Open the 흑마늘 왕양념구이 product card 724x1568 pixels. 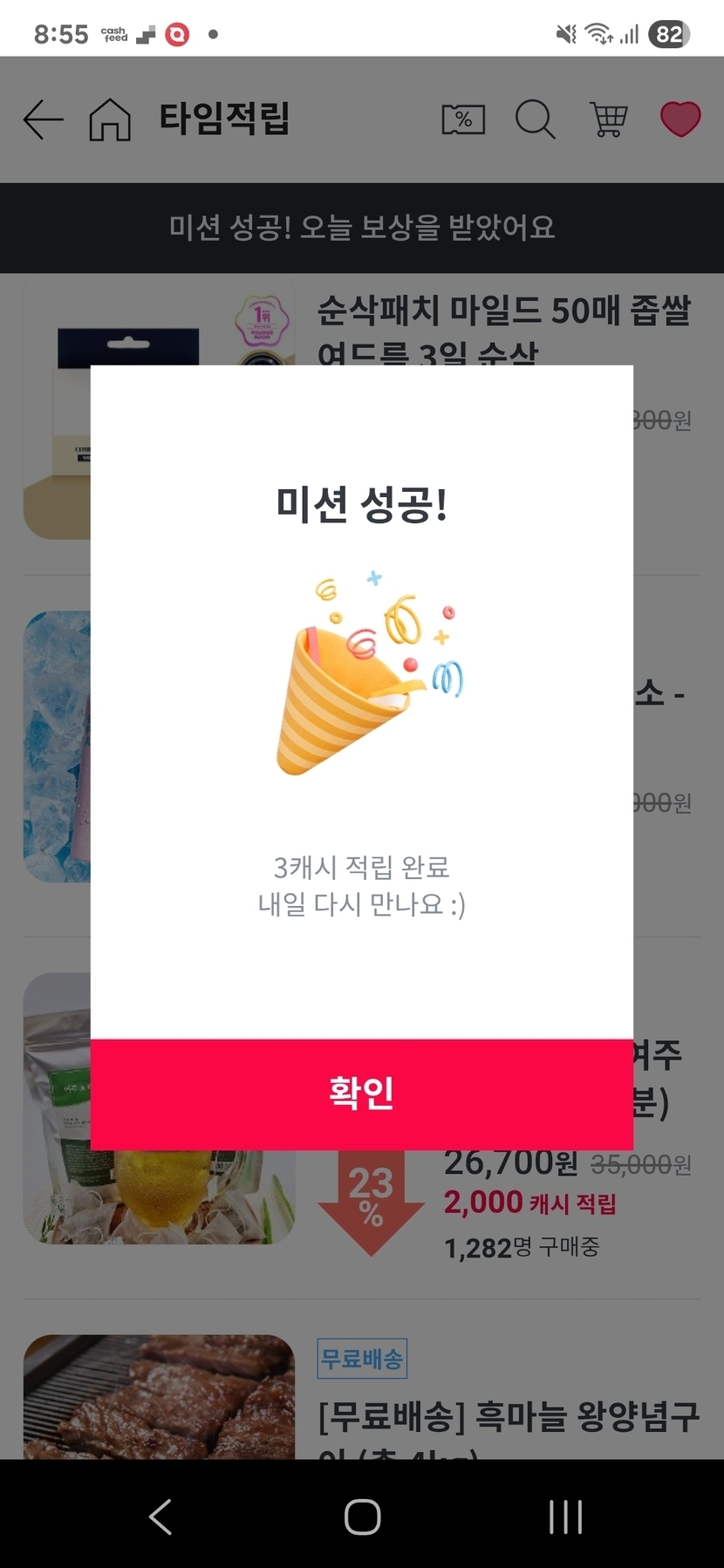click(508, 1416)
